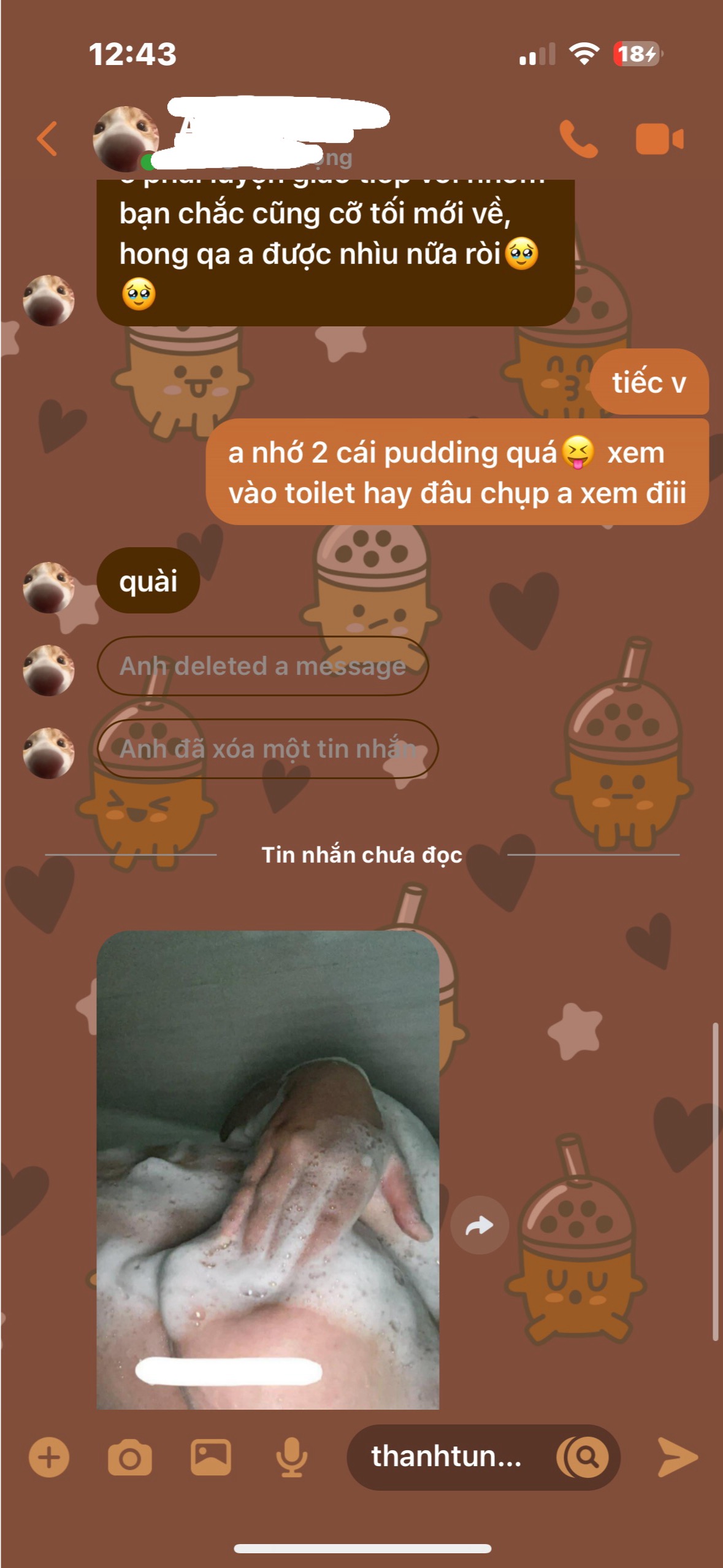The image size is (723, 1568).
Task: Open more attachment options with the plus icon
Action: click(x=49, y=1457)
